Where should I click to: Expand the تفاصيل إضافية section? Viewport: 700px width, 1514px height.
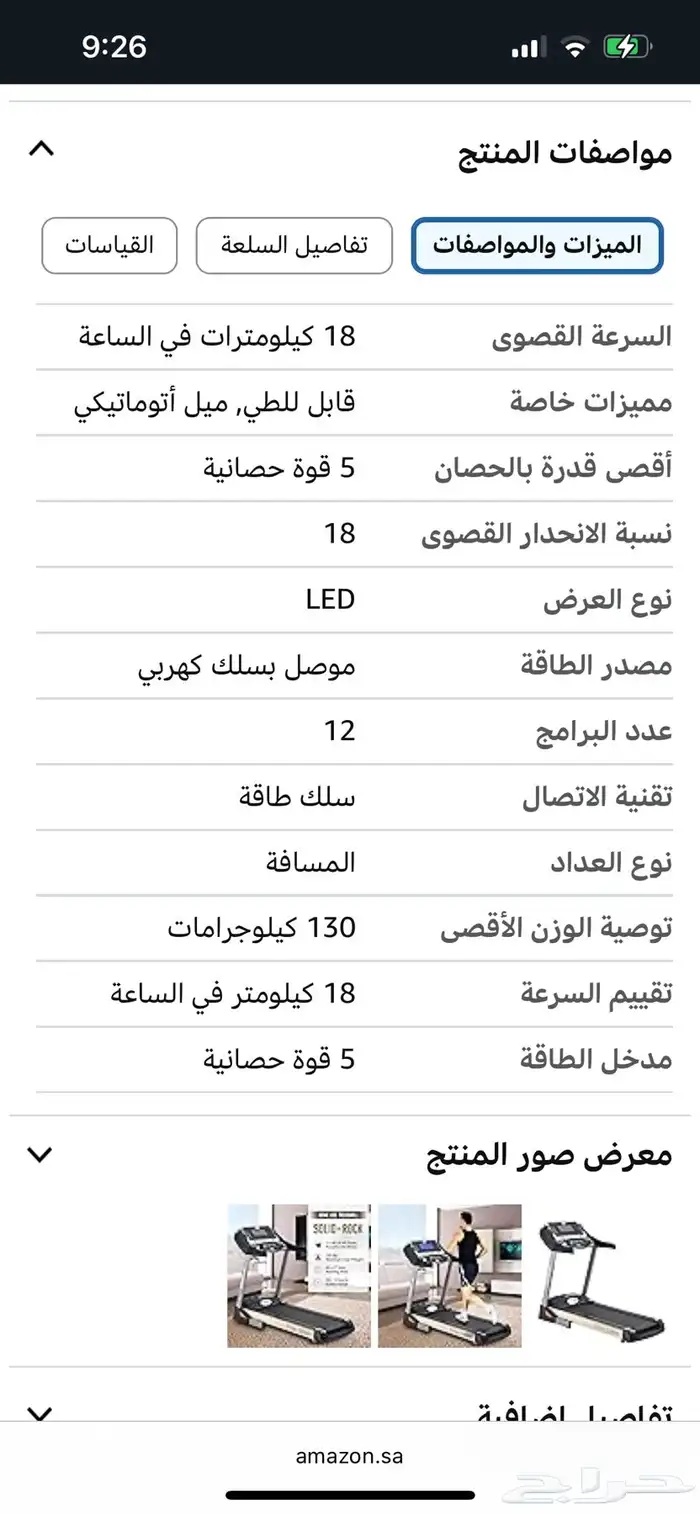point(40,1413)
